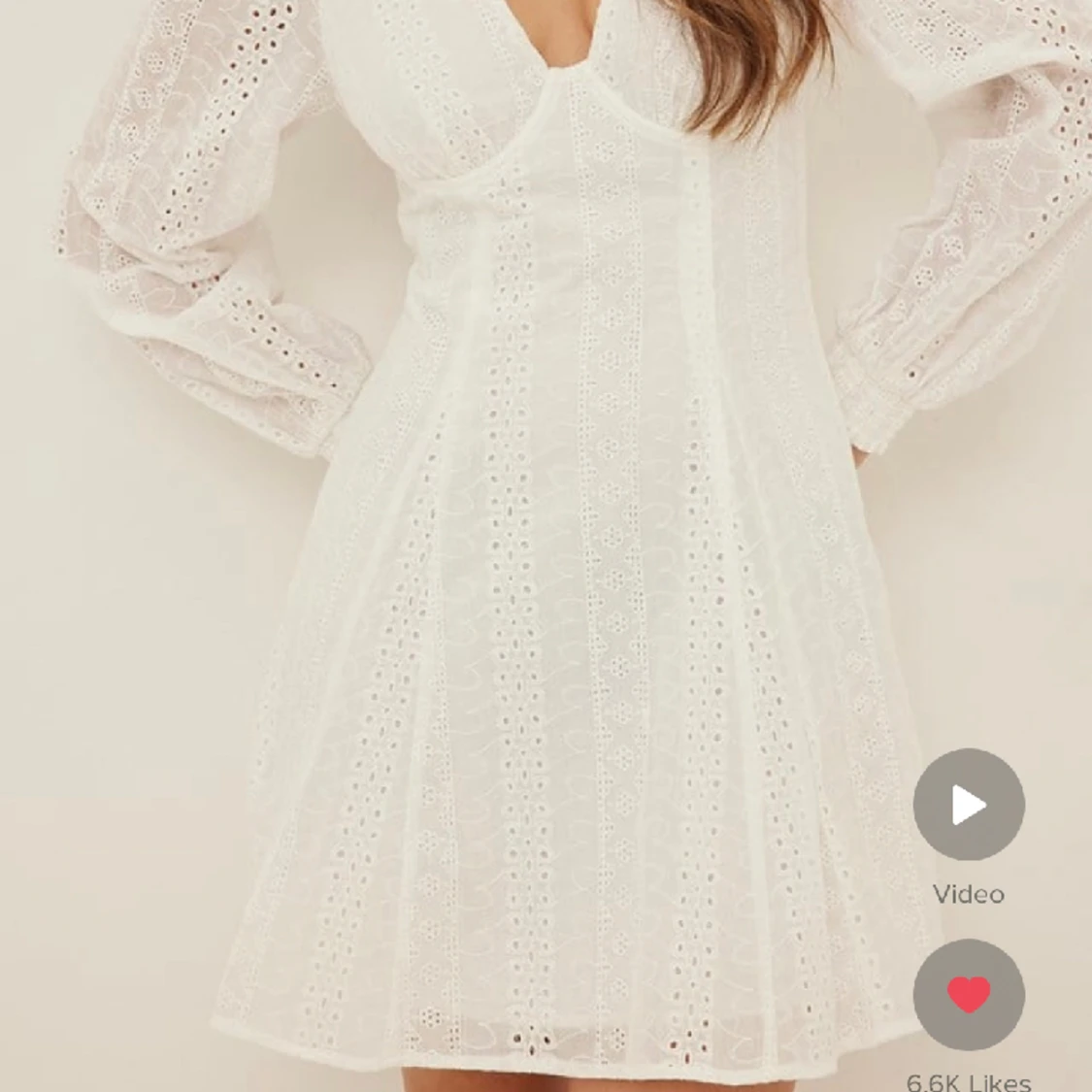Like this dress with the heart button
This screenshot has width=1092, height=1092.
(x=968, y=994)
